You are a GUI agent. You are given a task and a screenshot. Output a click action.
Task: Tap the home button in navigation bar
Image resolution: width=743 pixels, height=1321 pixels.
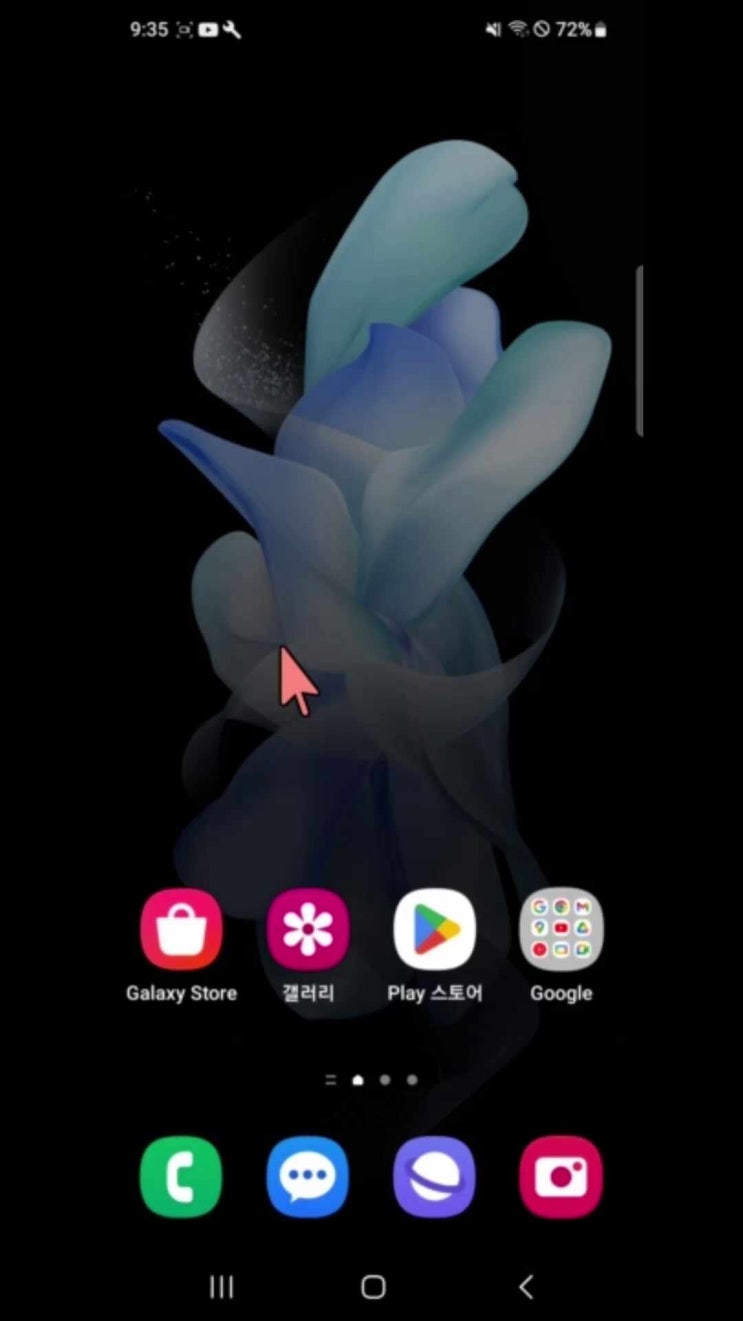coord(373,1287)
